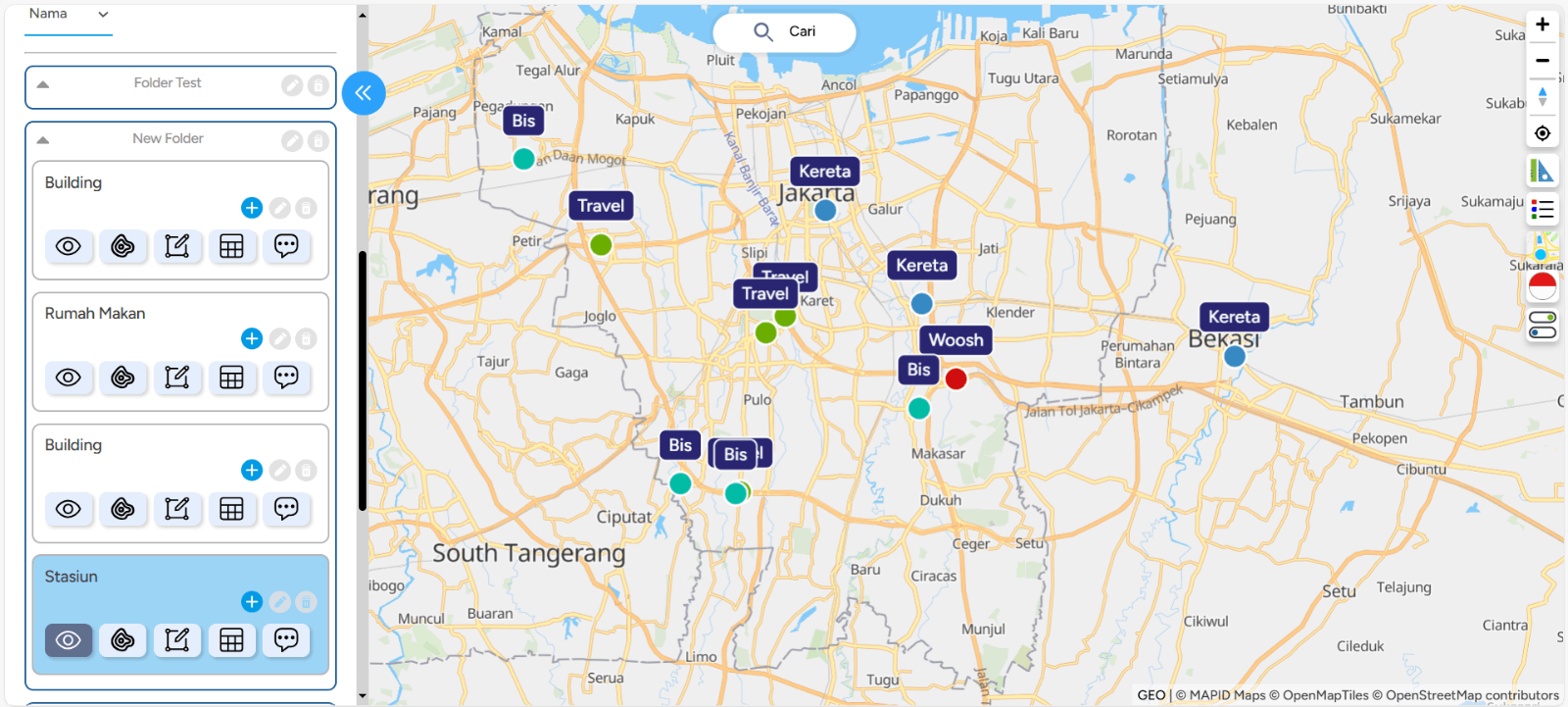Select the Kereta marker at Bekasi
Image resolution: width=1568 pixels, height=707 pixels.
pyautogui.click(x=1235, y=356)
